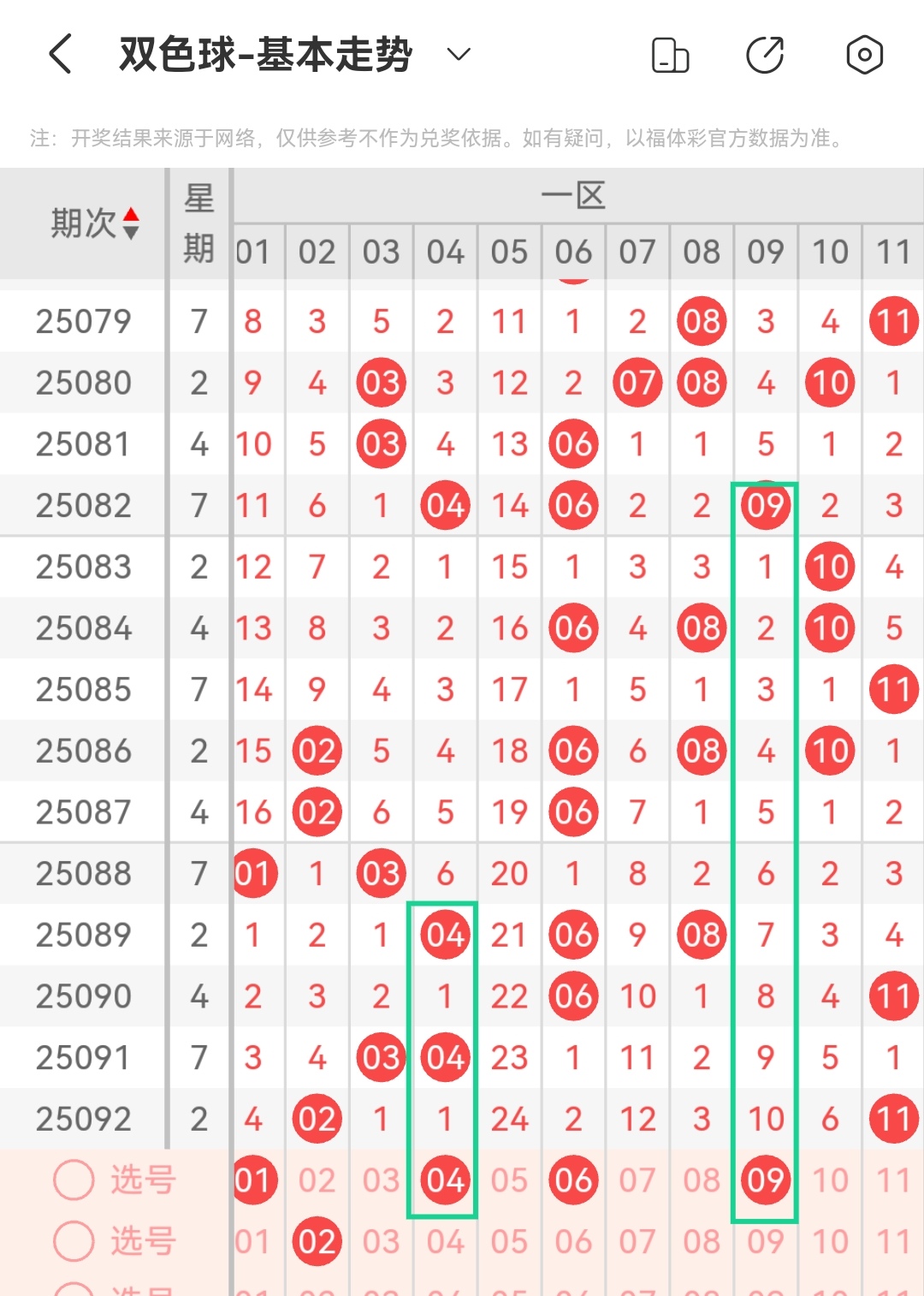Open draw period 25092 row

pos(83,1117)
